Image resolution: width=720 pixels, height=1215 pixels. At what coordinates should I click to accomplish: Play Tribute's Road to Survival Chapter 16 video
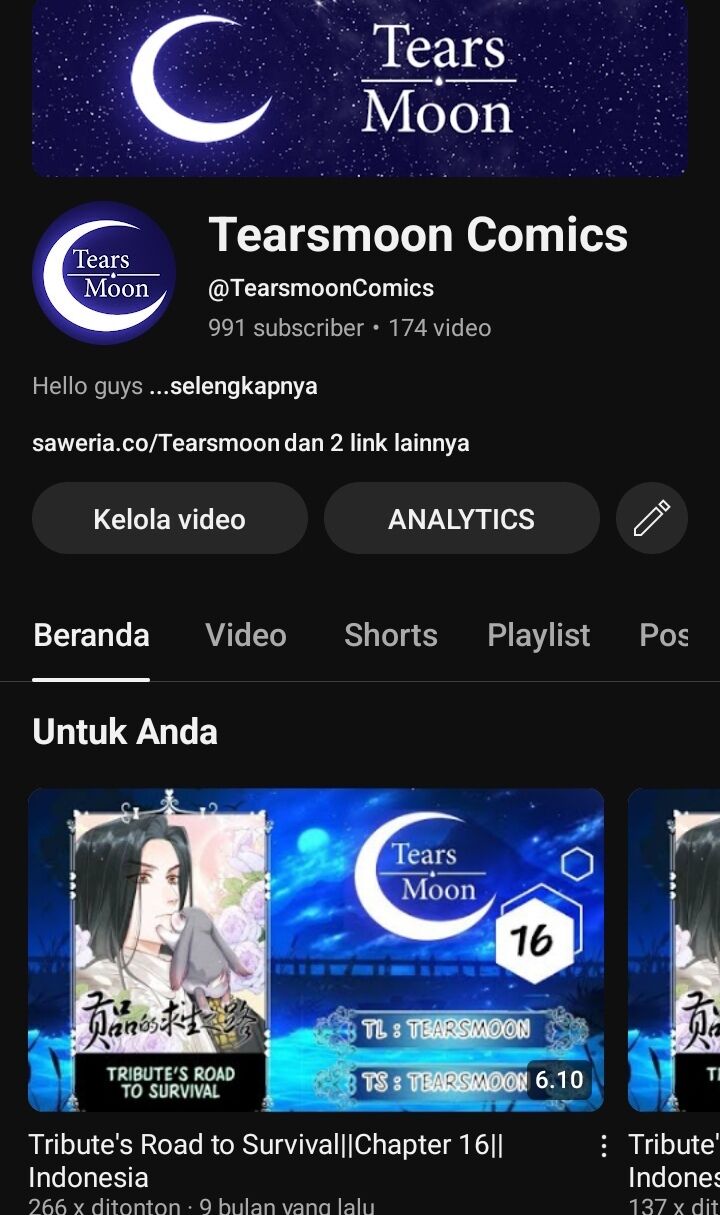click(315, 950)
